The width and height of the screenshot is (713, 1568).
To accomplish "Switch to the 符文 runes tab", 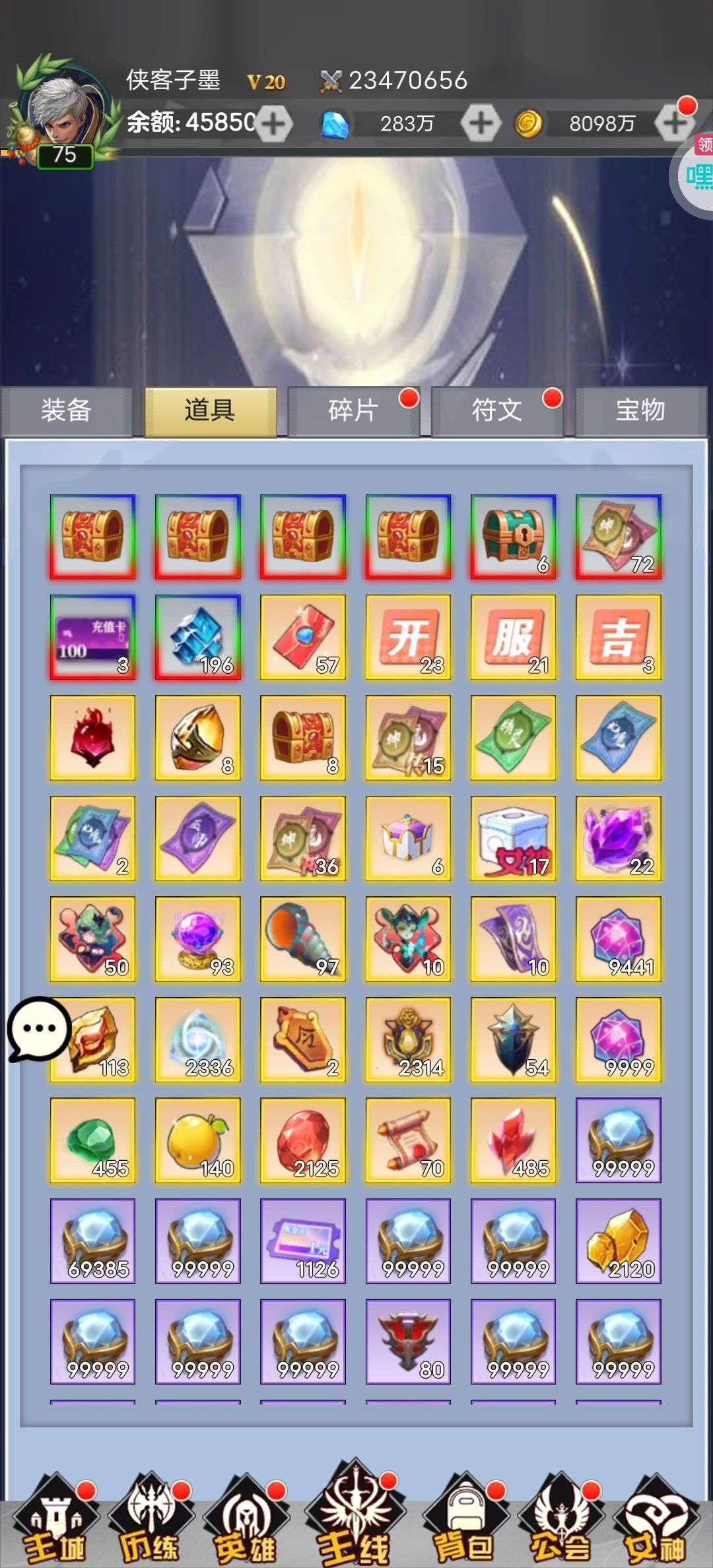I will (x=497, y=410).
